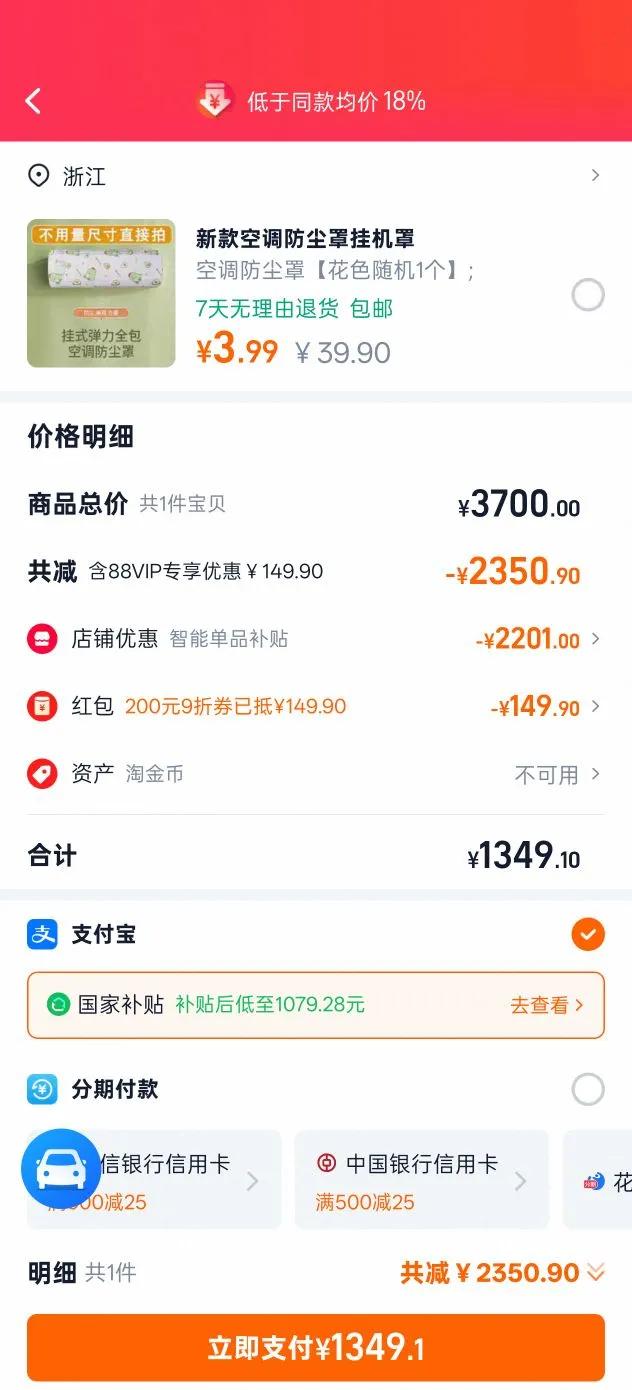632x1390 pixels.
Task: Open 中国银行信用卡 payment card
Action: coord(421,1179)
